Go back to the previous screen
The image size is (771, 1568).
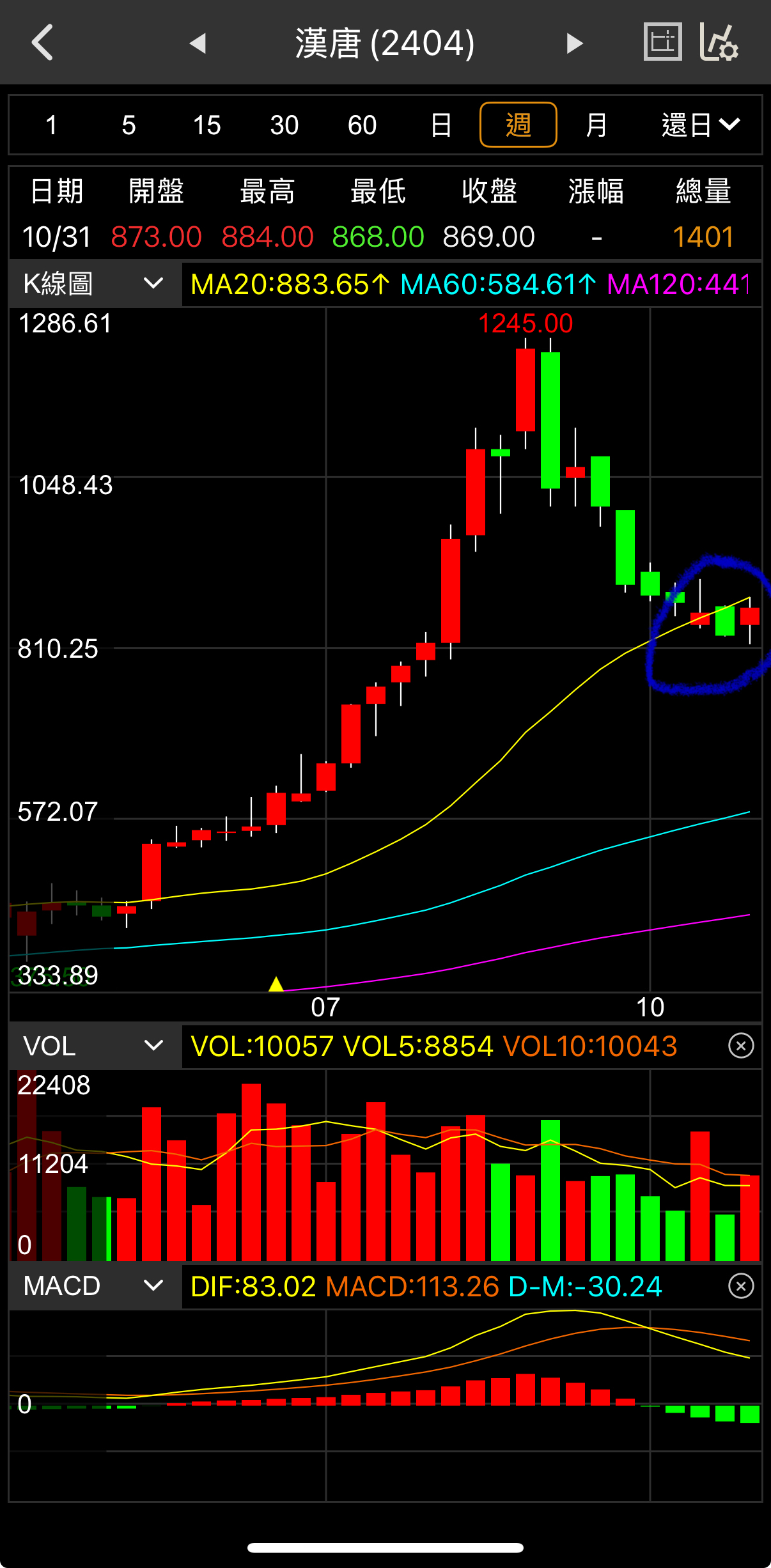pos(42,43)
